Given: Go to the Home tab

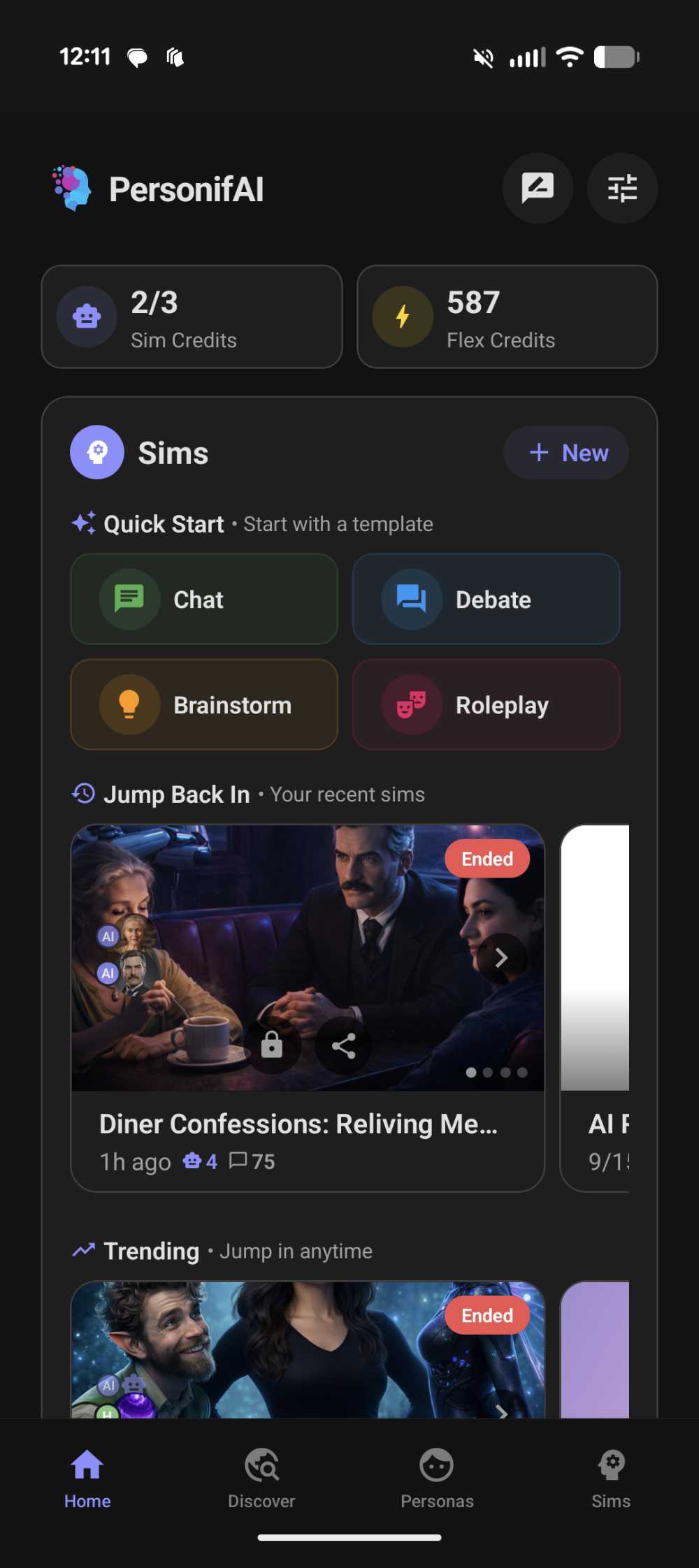Looking at the screenshot, I should [87, 1479].
